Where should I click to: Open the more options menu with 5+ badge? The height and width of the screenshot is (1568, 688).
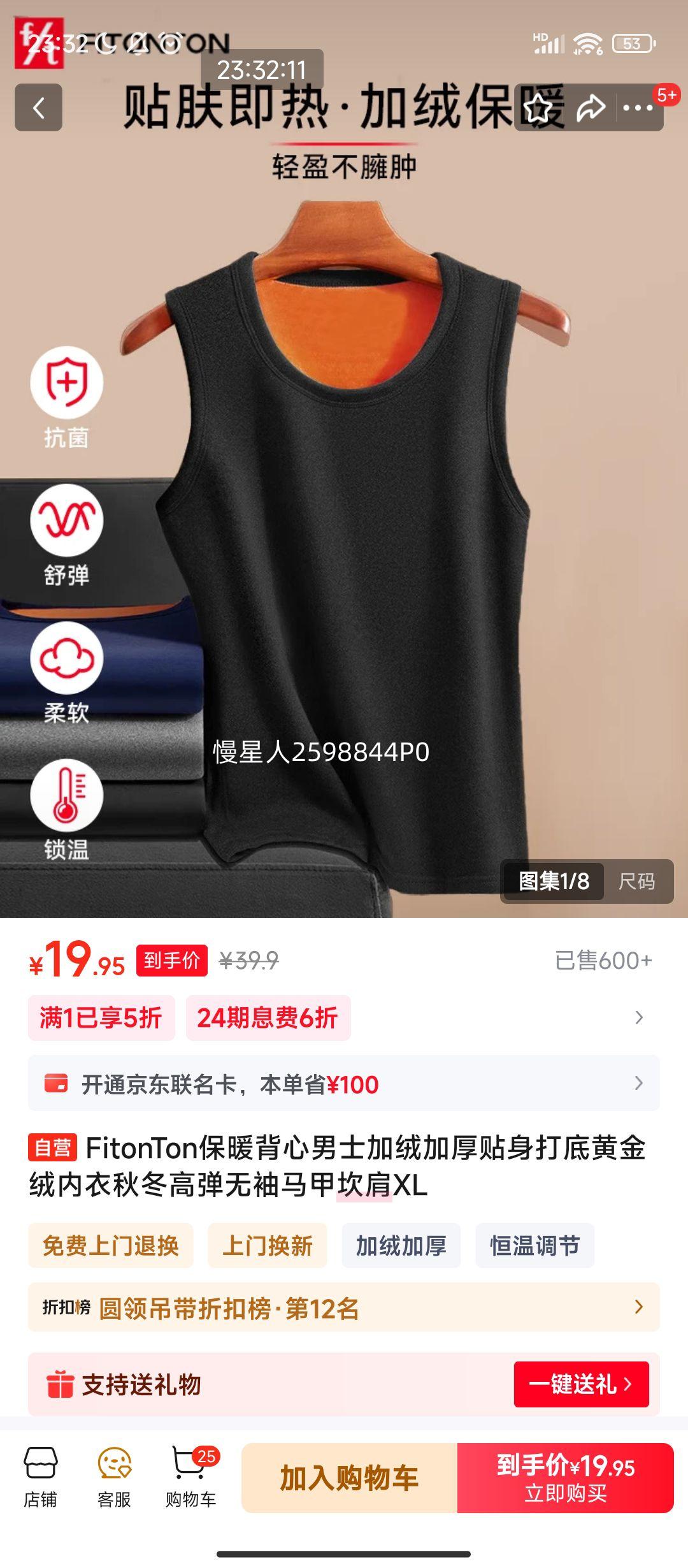(x=637, y=108)
